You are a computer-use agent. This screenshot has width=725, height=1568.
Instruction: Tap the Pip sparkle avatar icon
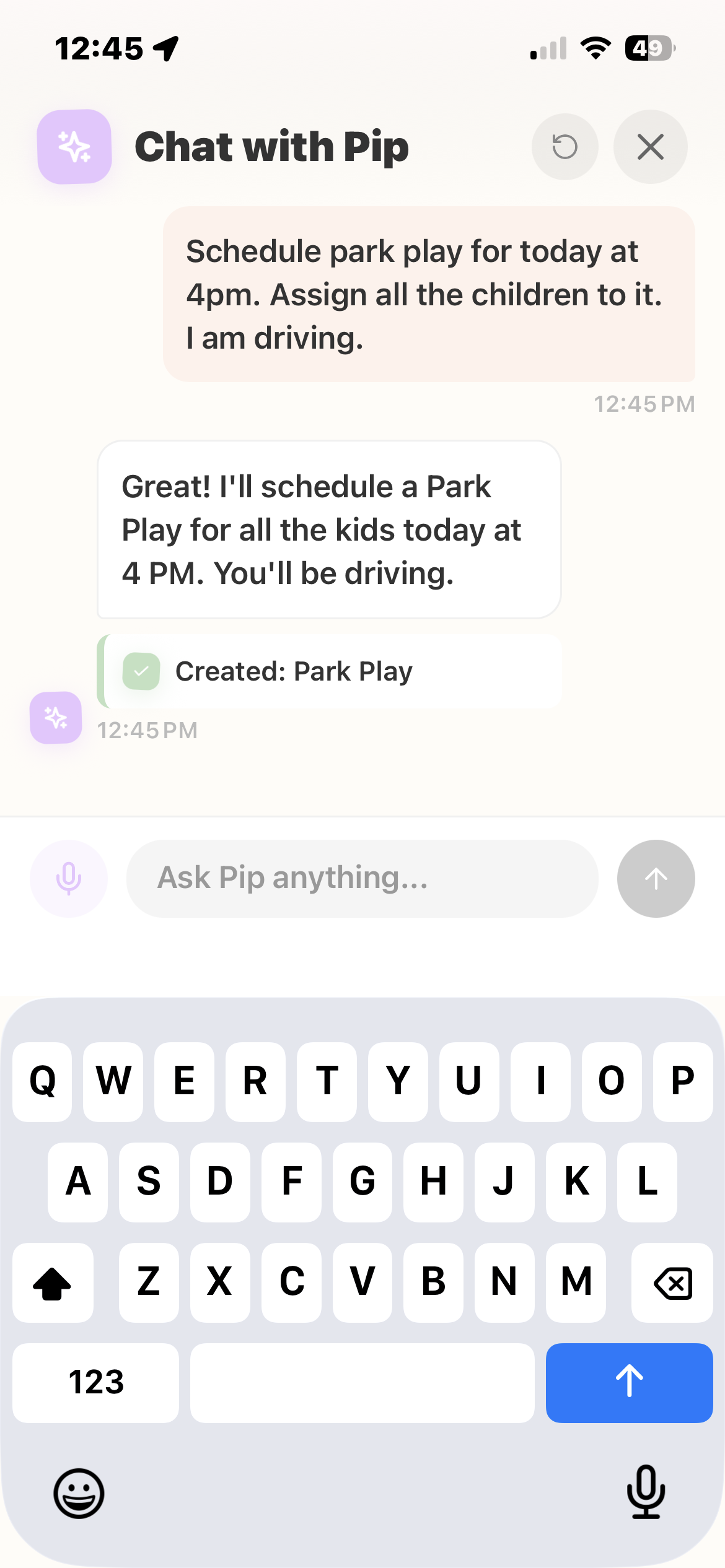click(74, 146)
